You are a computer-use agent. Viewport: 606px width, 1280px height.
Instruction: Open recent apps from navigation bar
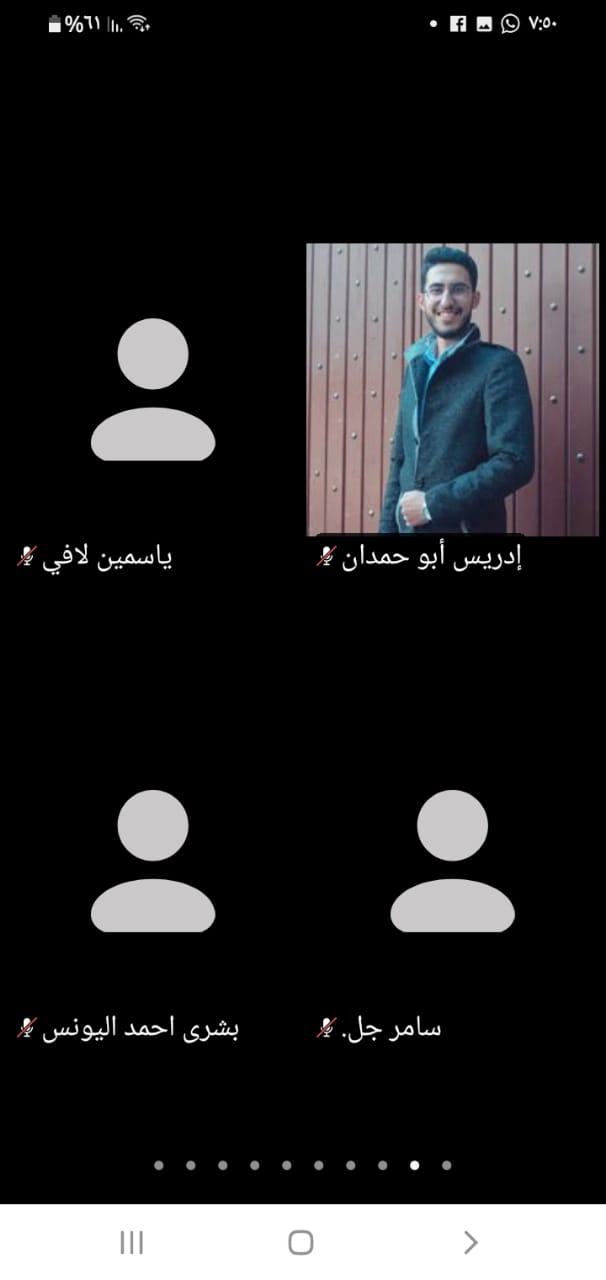[x=131, y=1242]
